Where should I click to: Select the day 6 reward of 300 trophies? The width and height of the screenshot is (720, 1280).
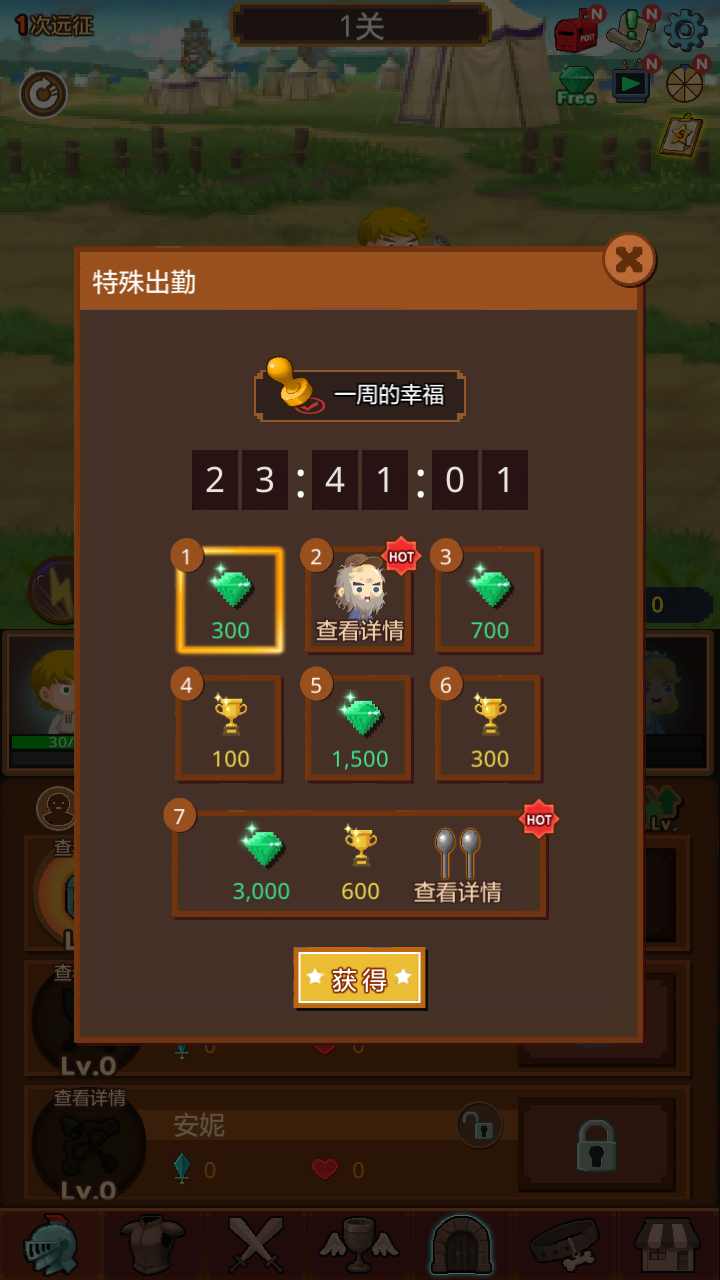tap(489, 728)
